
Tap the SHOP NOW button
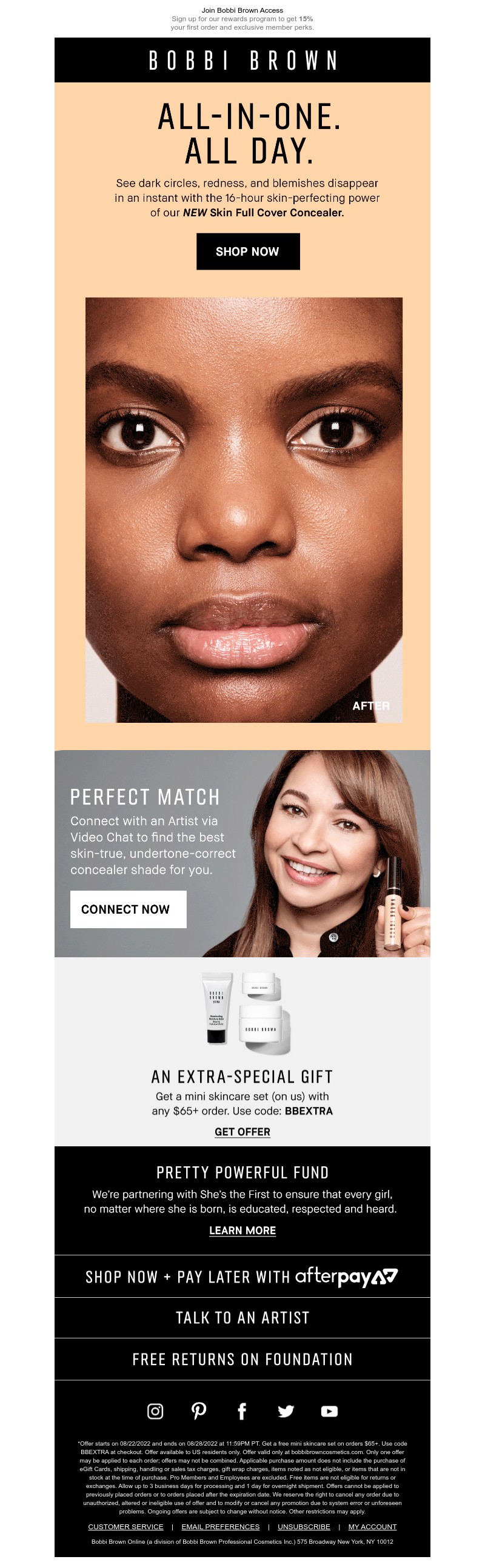[x=247, y=251]
